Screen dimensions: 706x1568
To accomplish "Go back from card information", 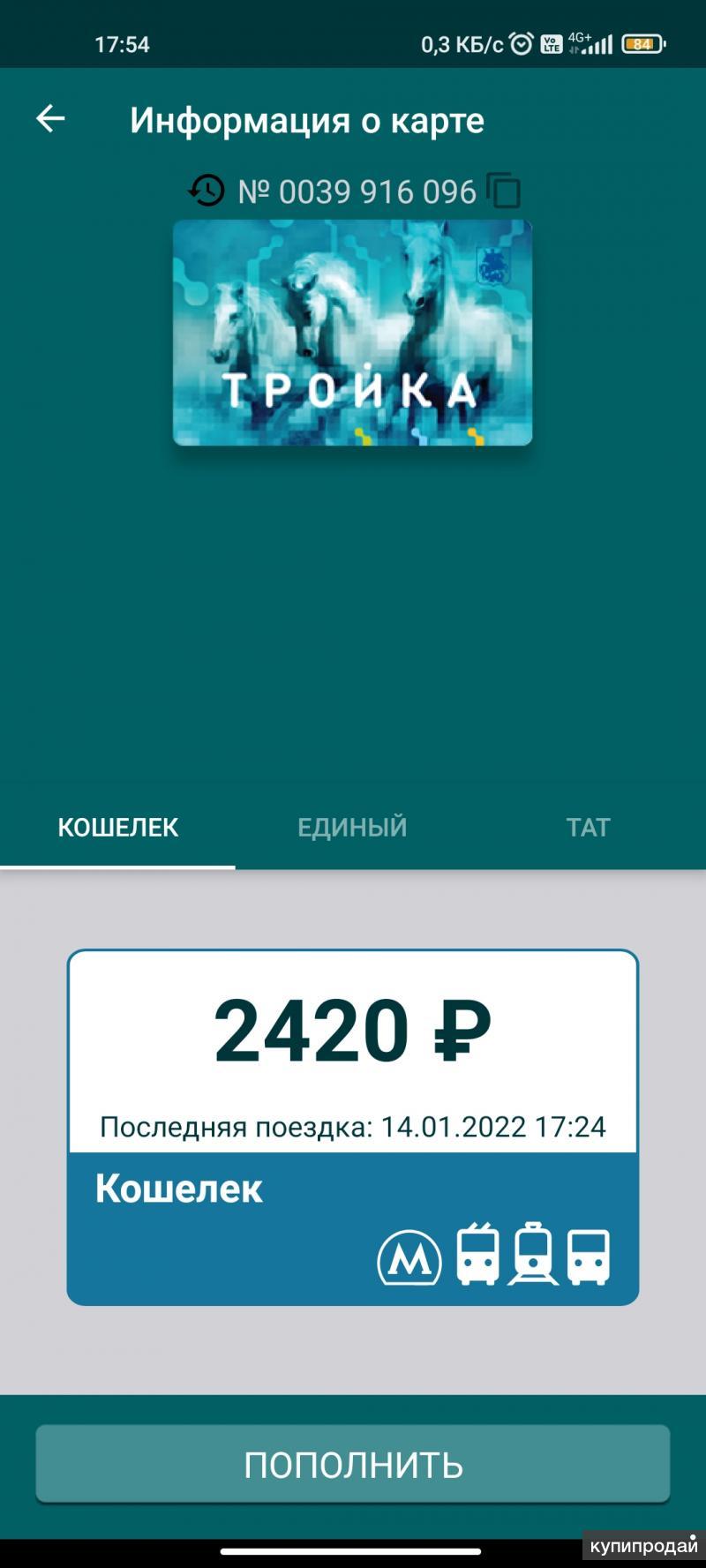I will pos(50,119).
